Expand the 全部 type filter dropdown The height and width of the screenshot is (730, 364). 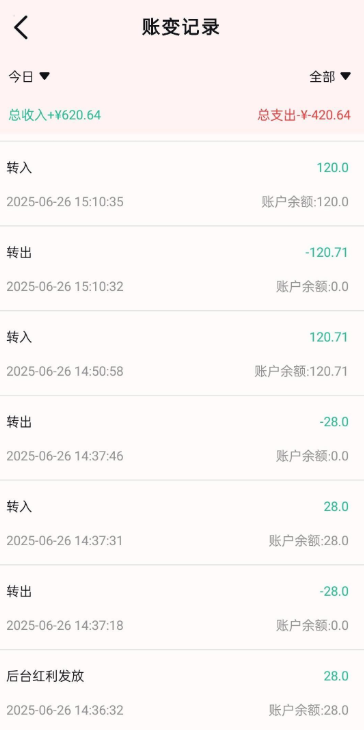[330, 76]
